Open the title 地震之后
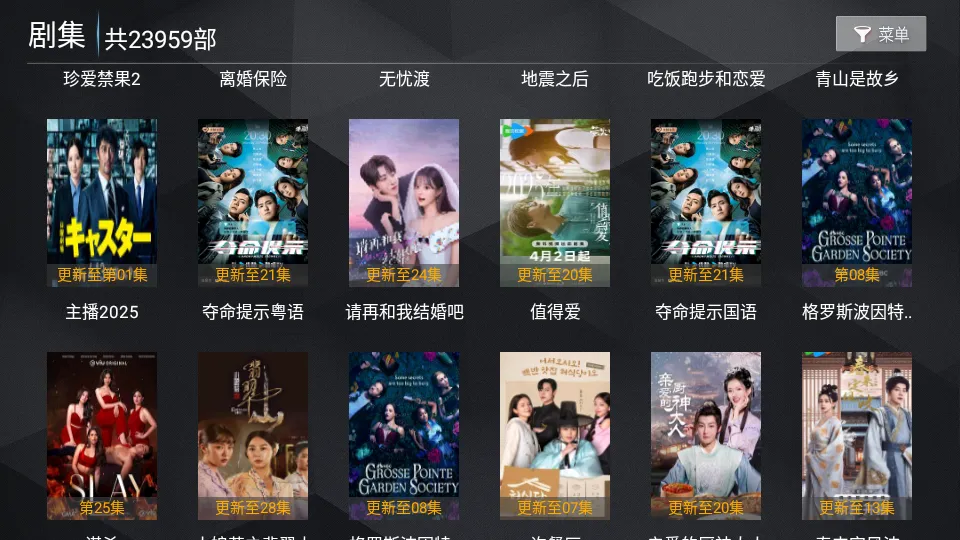 point(555,79)
